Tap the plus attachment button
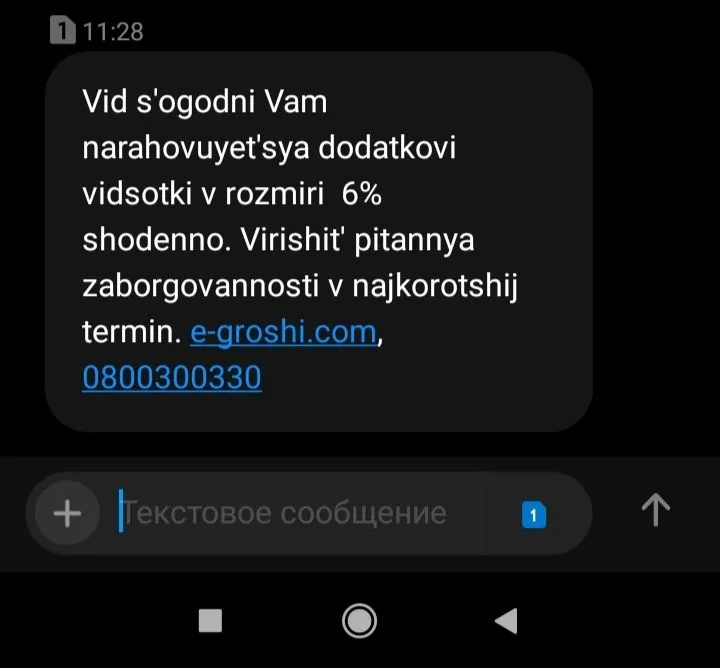 (67, 513)
